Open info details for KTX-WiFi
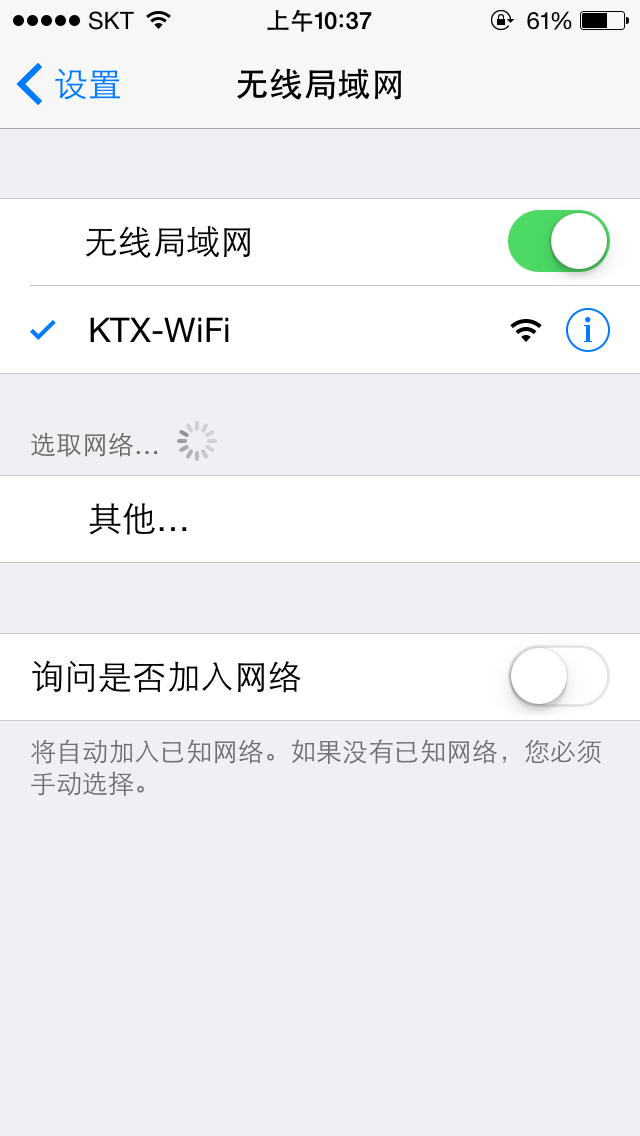 coord(588,330)
